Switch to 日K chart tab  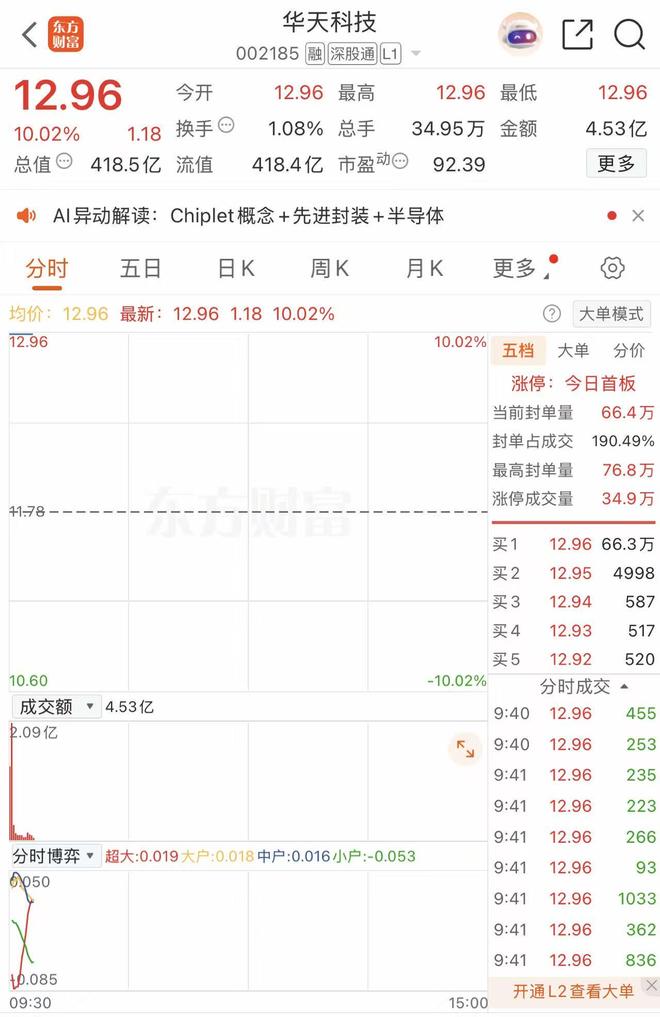click(x=236, y=268)
